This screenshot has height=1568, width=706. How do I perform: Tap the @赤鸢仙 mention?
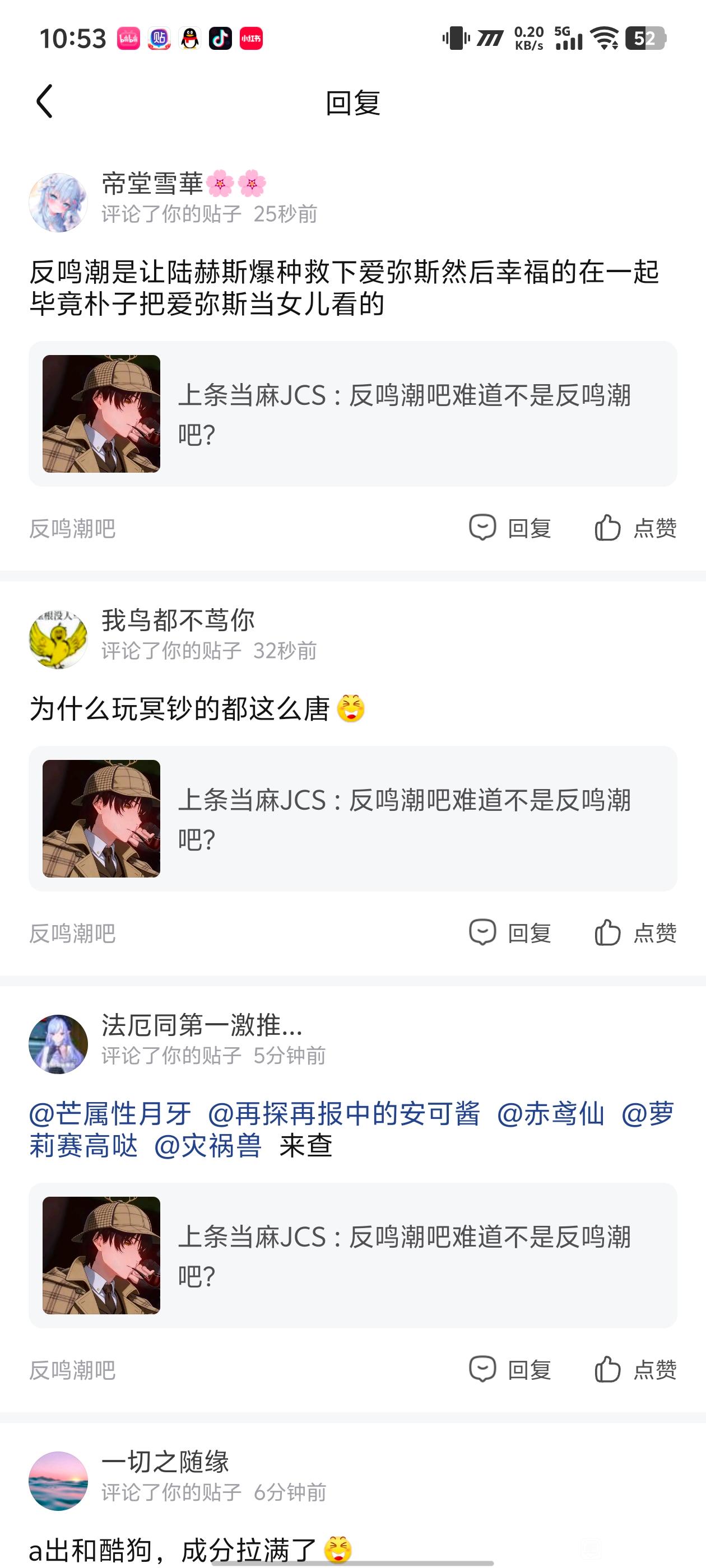pos(551,1114)
